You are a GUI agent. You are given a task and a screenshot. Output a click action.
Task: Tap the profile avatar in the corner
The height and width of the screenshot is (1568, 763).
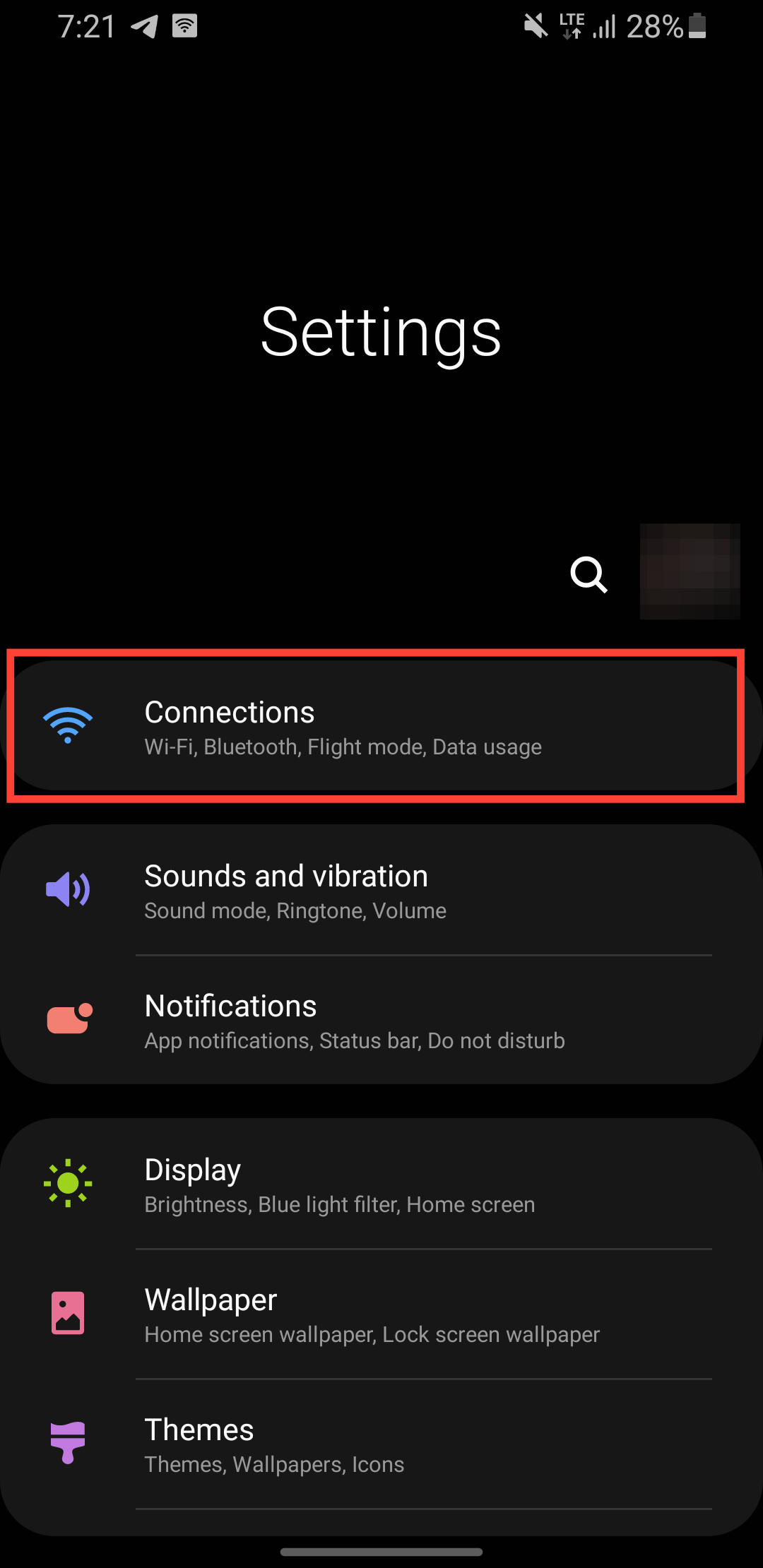coord(689,572)
